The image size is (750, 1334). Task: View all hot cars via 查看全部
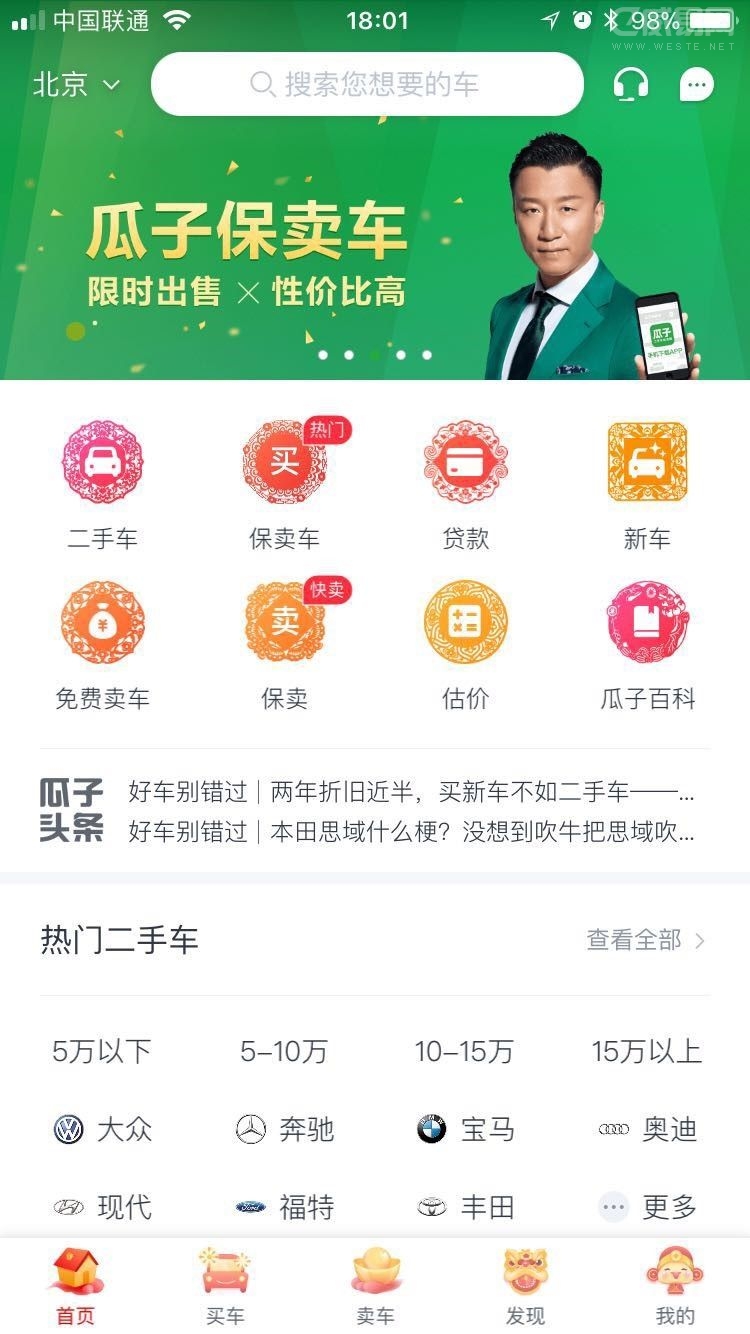(646, 940)
